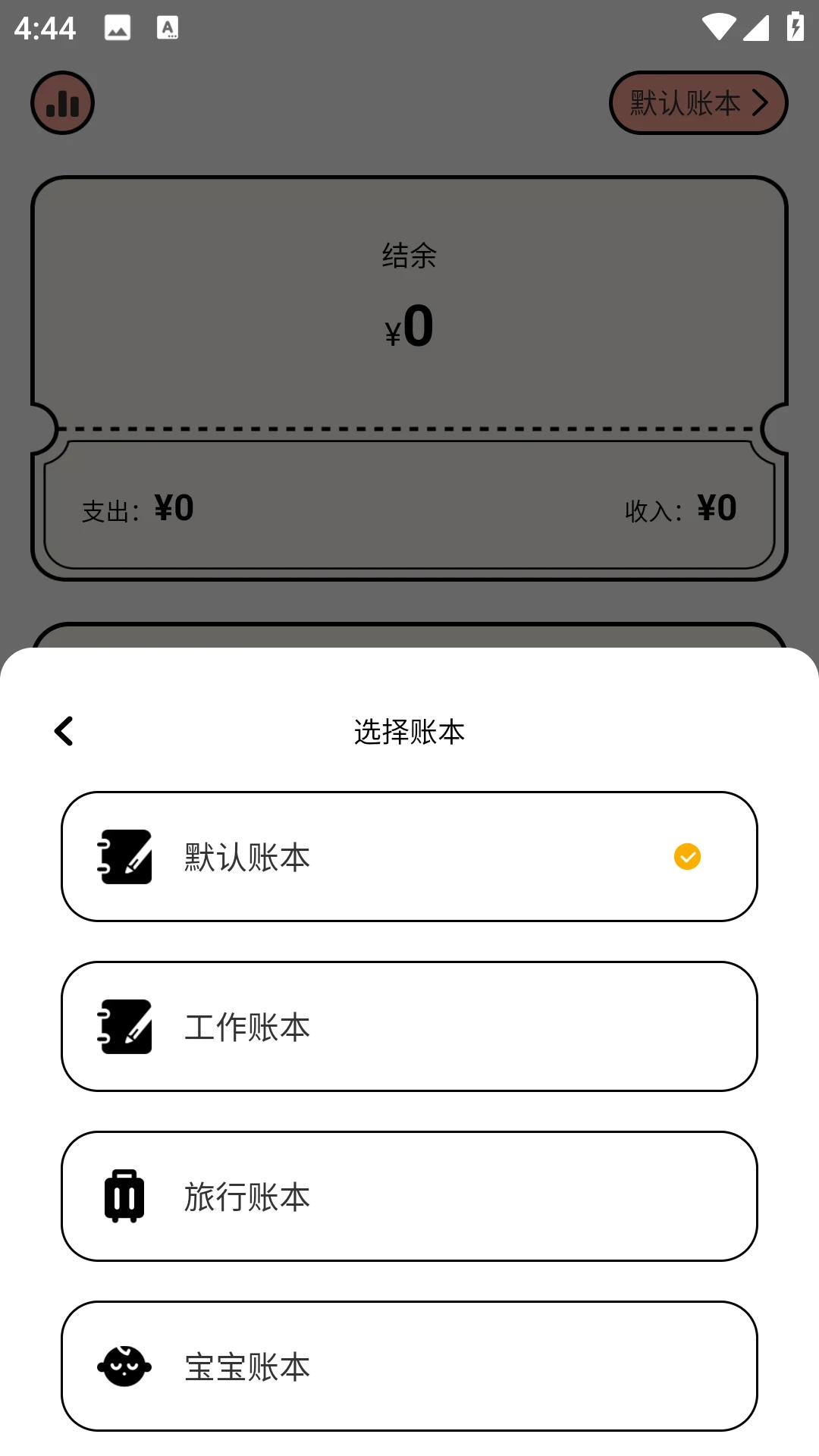Mark 工作账本 as the active ledger
The width and height of the screenshot is (819, 1456).
click(409, 1027)
